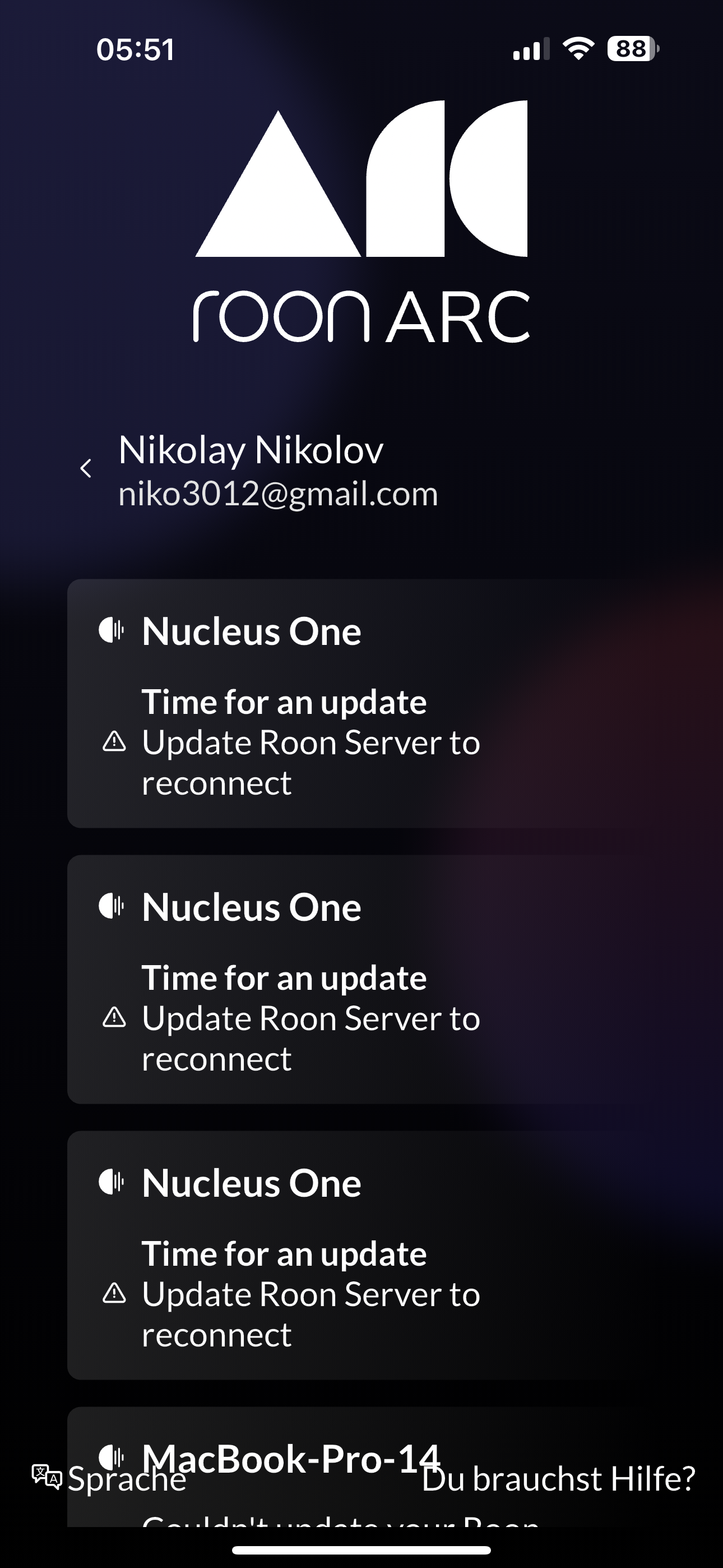Go back using the arrow beside Nikolay Nikolov

(86, 469)
